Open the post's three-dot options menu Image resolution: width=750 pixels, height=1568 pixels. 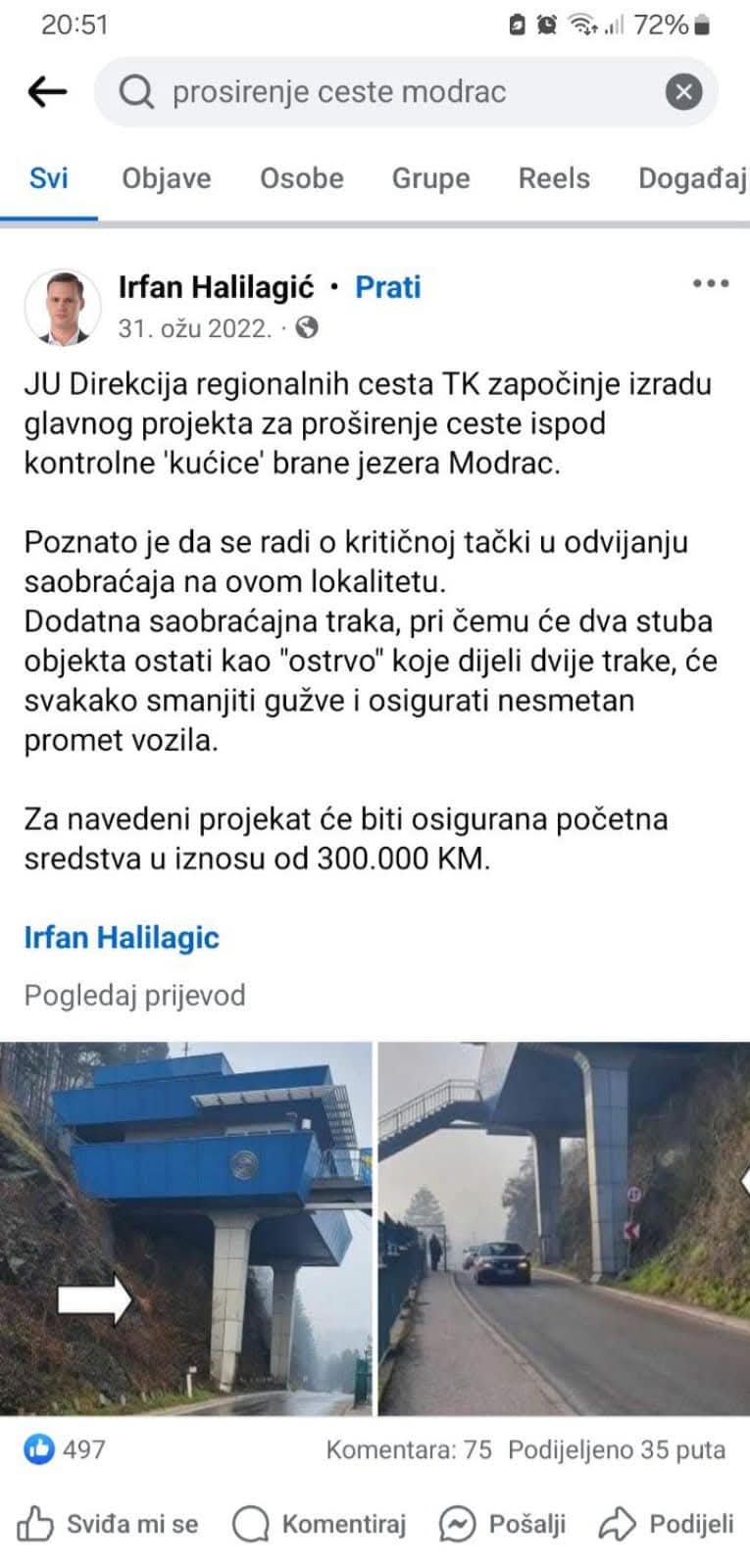pos(710,284)
